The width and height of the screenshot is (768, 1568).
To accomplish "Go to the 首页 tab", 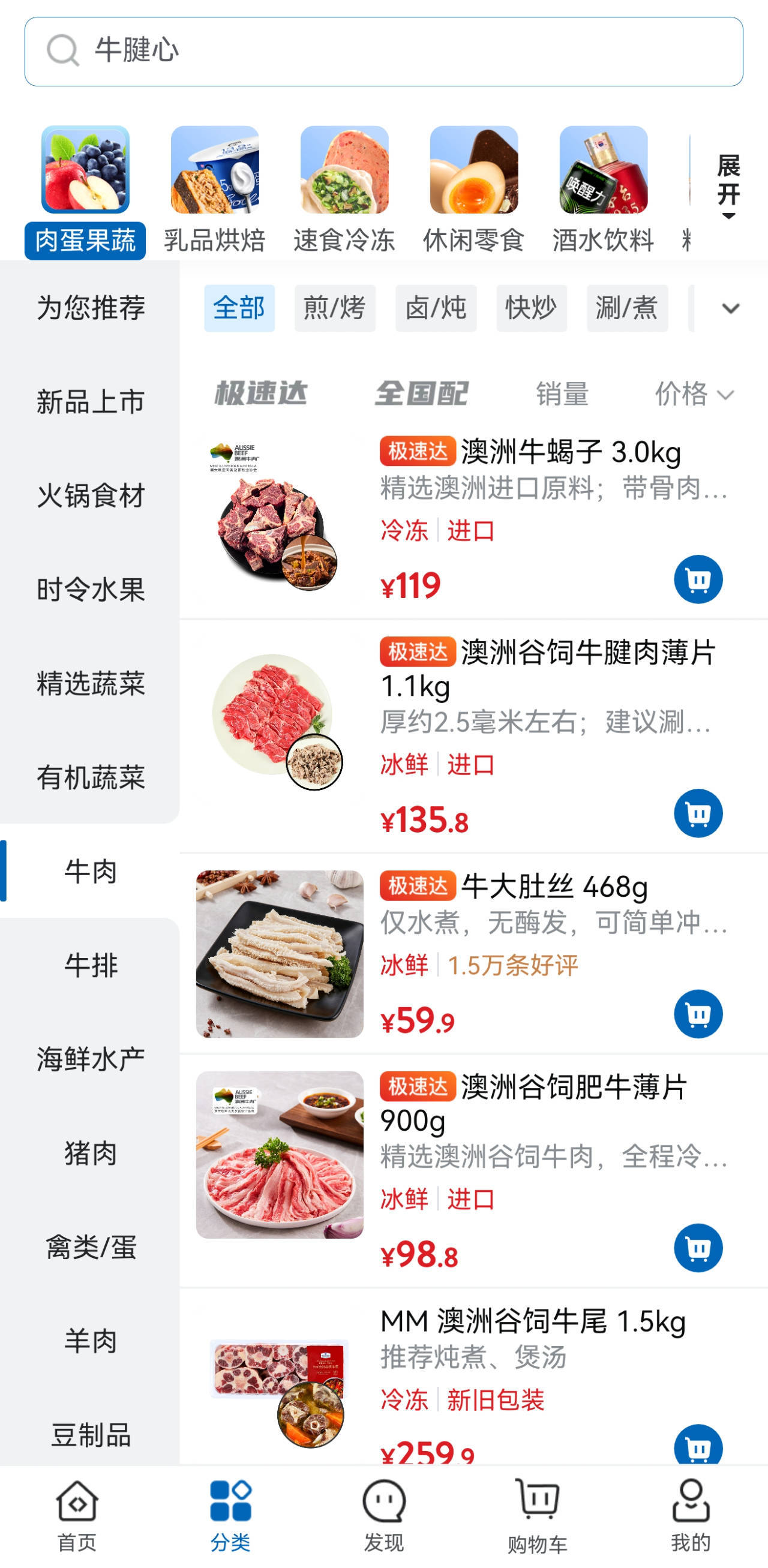I will pos(77,1516).
